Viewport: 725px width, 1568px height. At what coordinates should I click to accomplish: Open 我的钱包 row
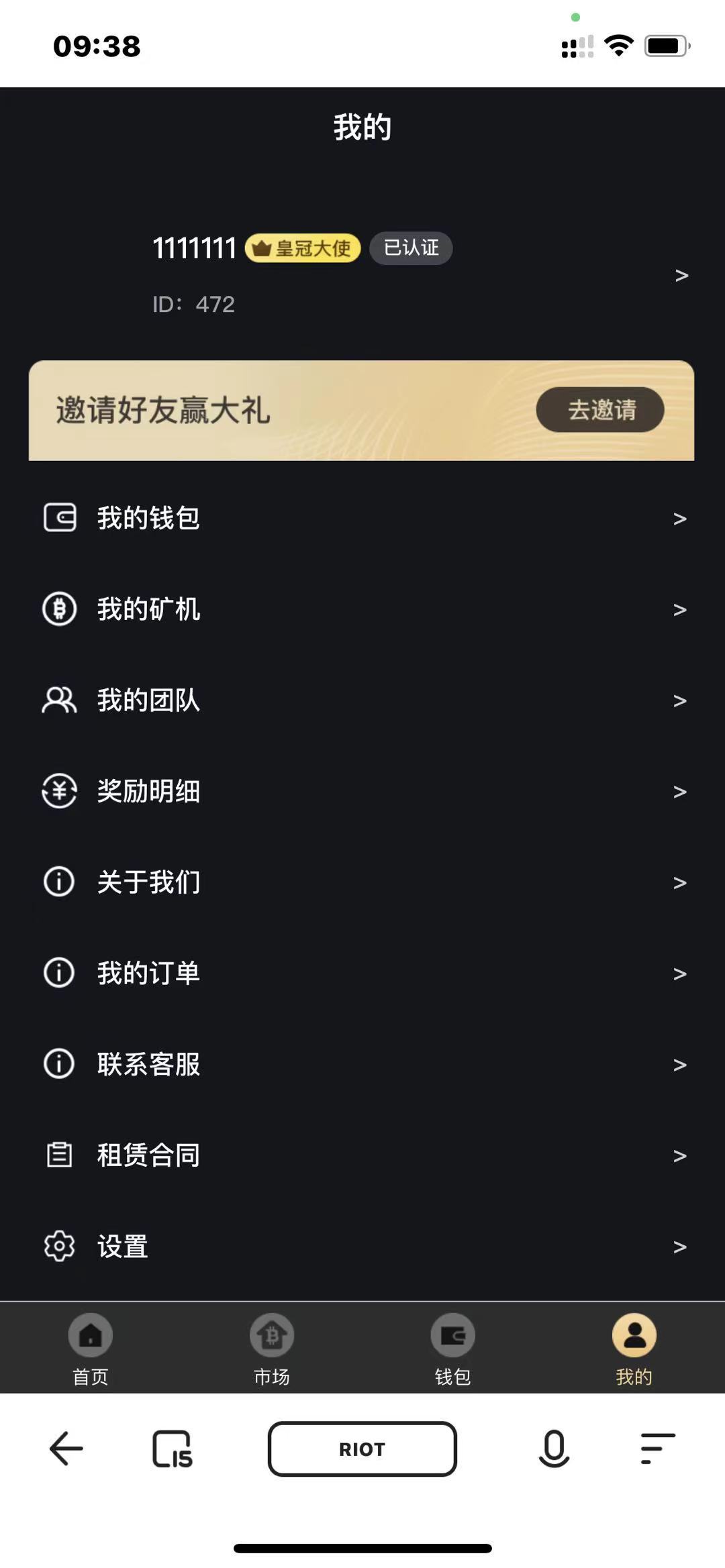(362, 518)
